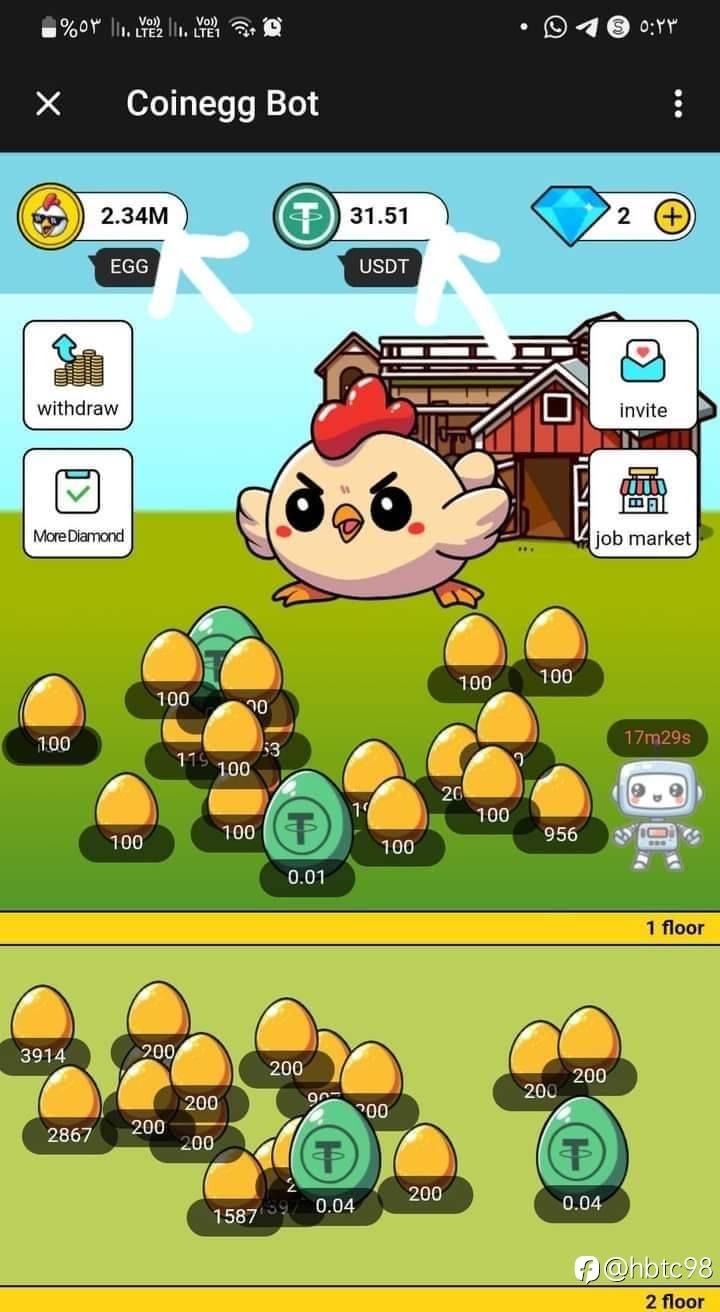Viewport: 720px width, 1312px height.
Task: Collect the 3914 golden egg
Action: 42,1026
